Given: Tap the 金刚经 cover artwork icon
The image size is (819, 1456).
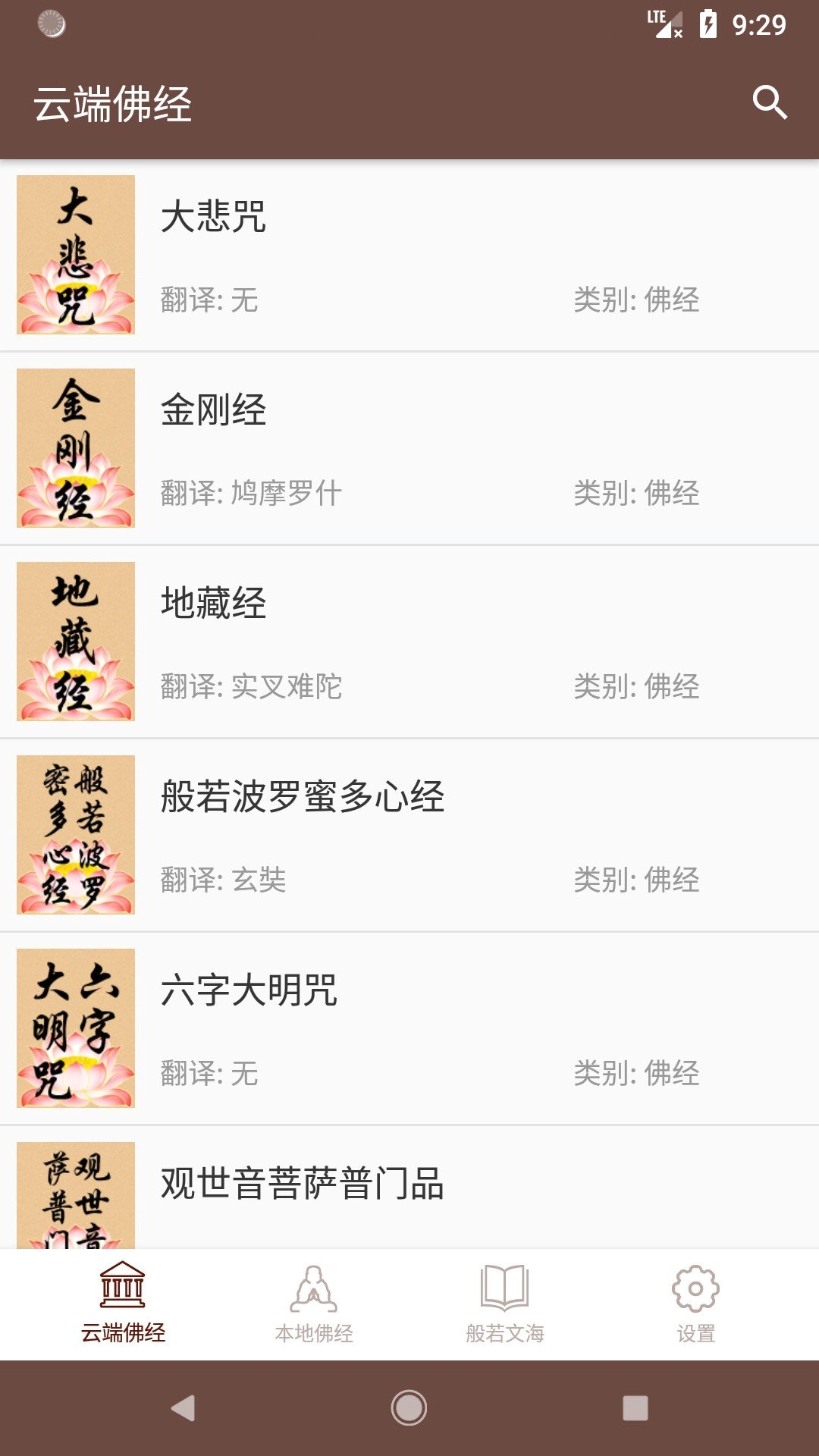Looking at the screenshot, I should [x=76, y=449].
